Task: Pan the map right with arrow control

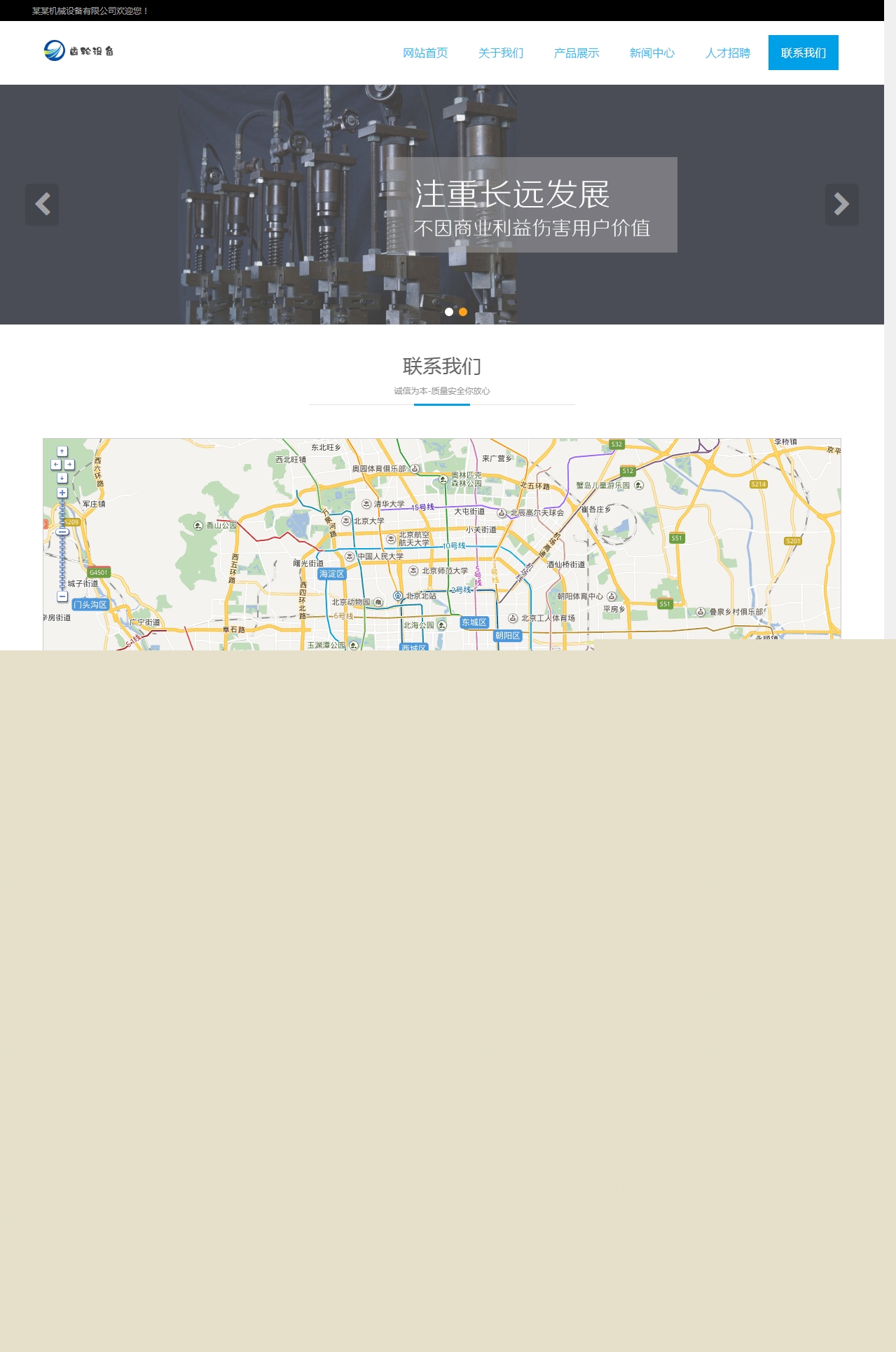Action: coord(69,464)
